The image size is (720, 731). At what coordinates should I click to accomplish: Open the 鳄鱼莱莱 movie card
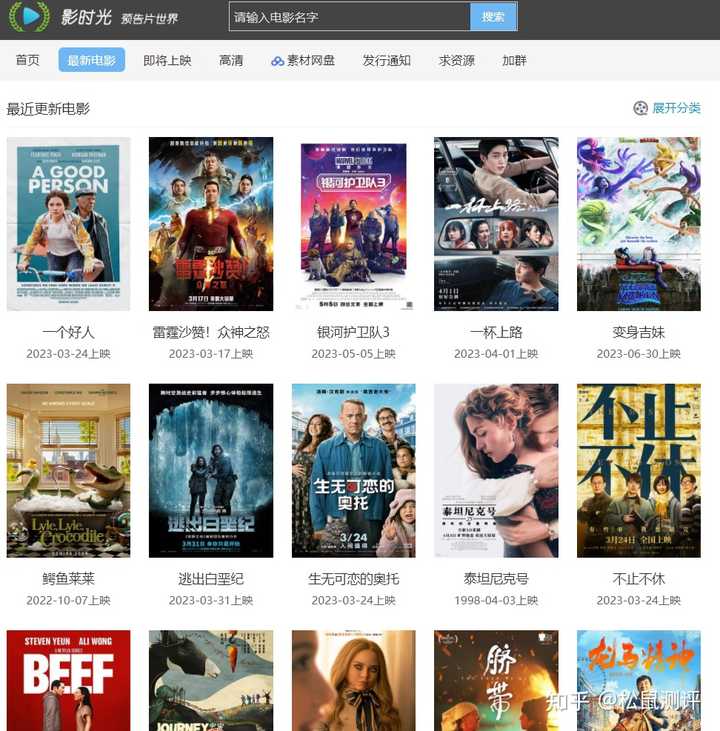click(x=68, y=470)
